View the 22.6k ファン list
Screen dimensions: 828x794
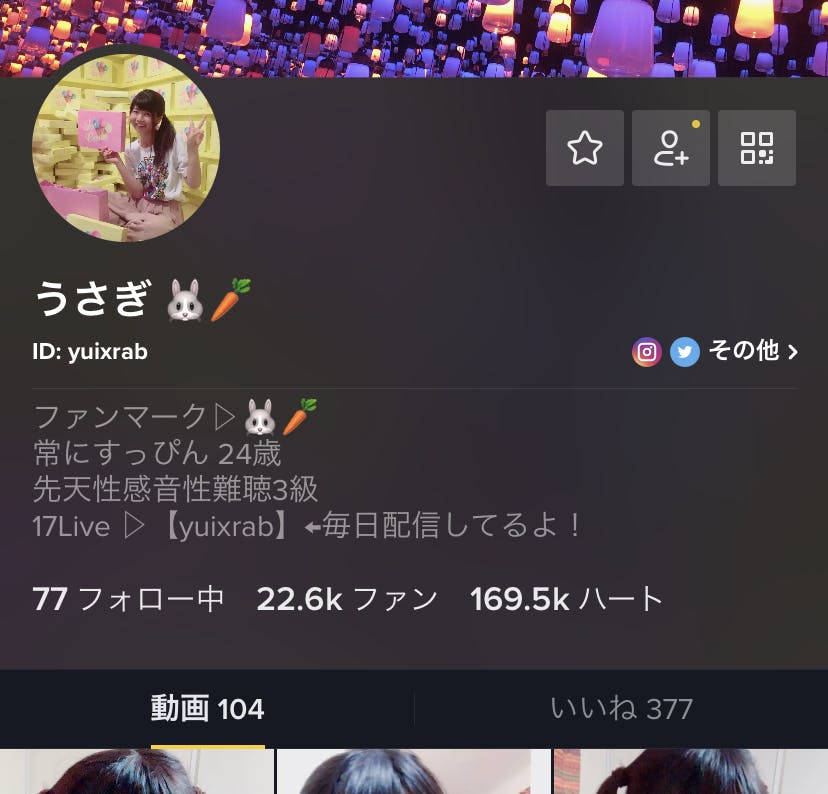pyautogui.click(x=347, y=599)
